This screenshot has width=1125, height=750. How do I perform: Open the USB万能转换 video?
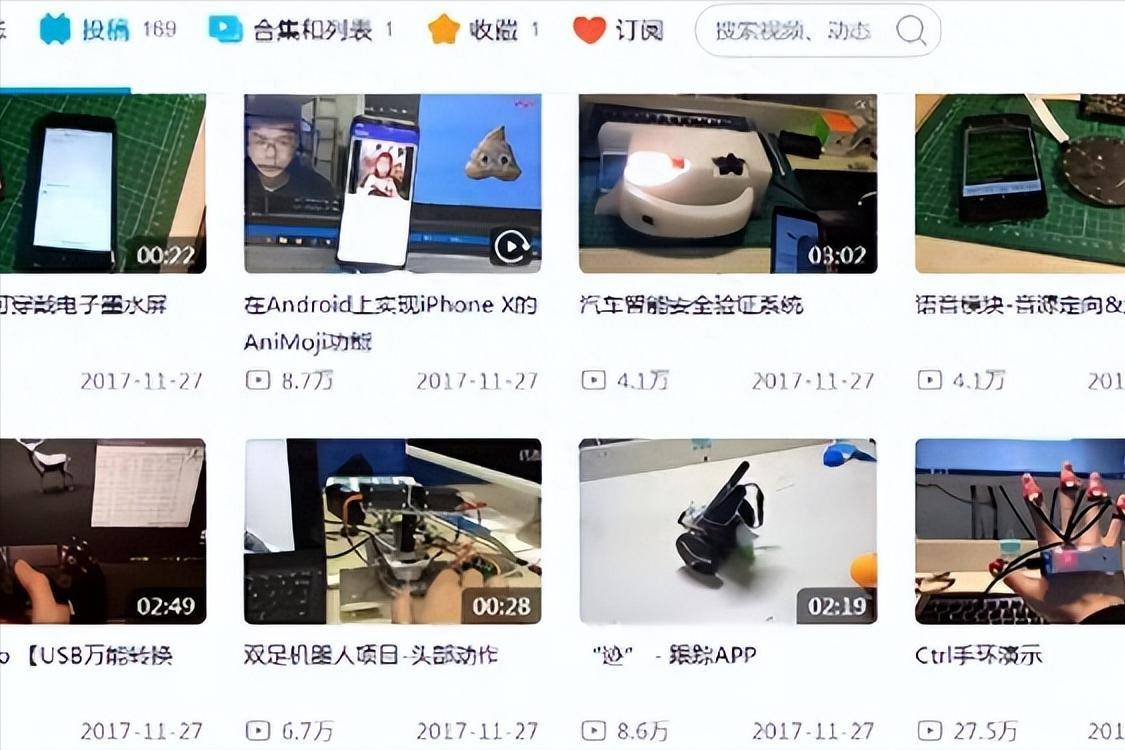(102, 531)
